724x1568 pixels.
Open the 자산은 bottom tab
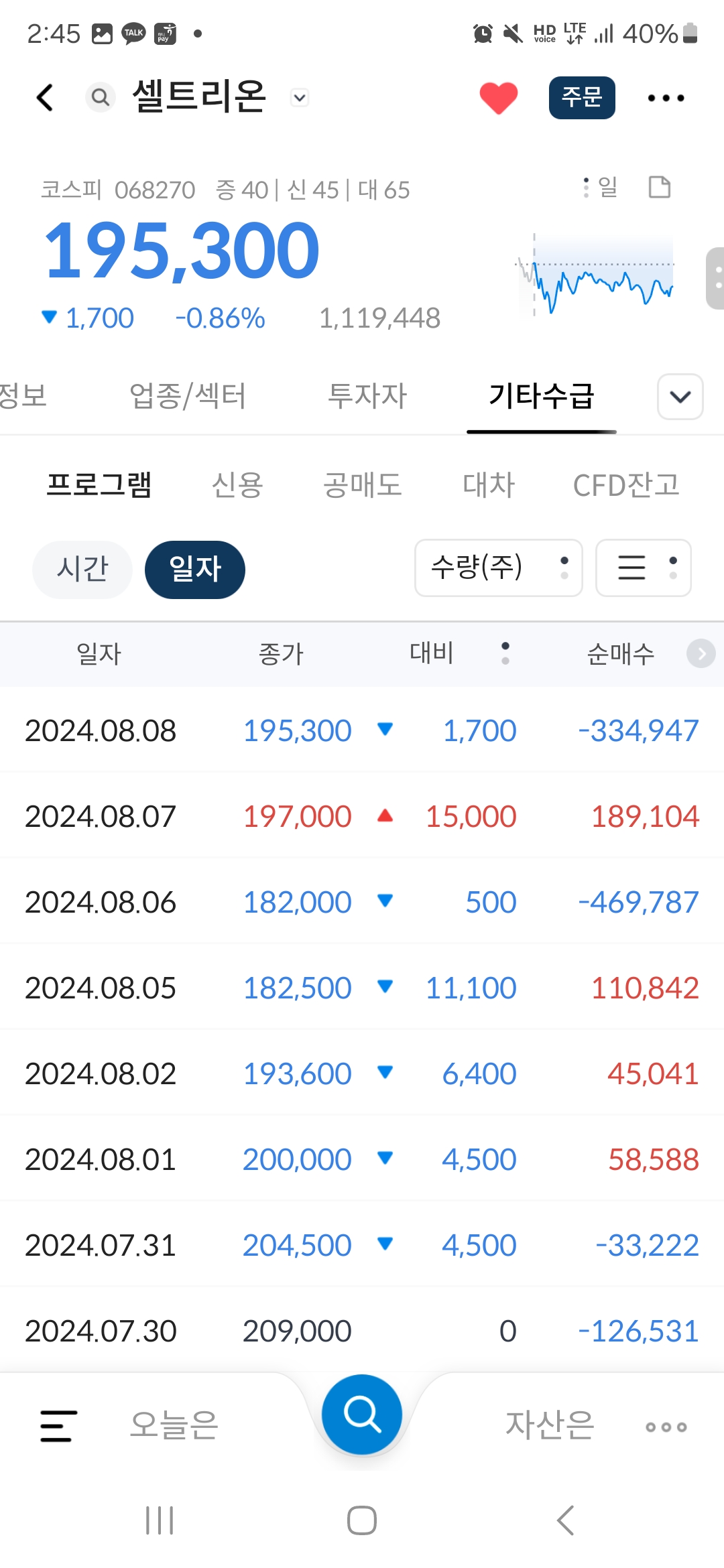550,1425
